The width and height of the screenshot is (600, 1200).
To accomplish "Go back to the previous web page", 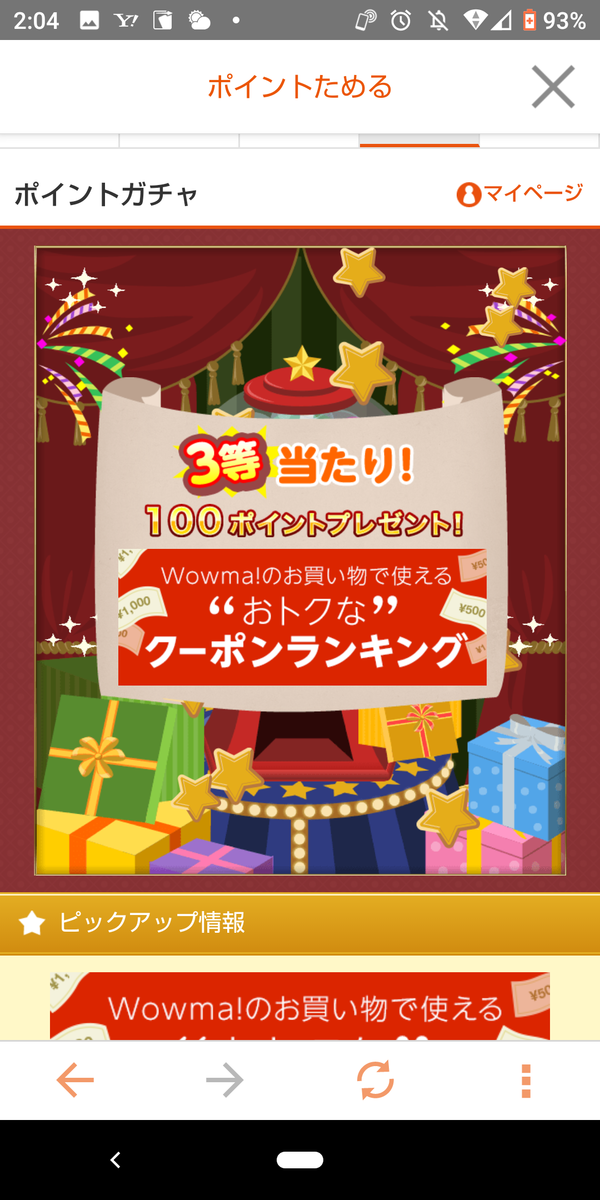I will pos(75,1080).
